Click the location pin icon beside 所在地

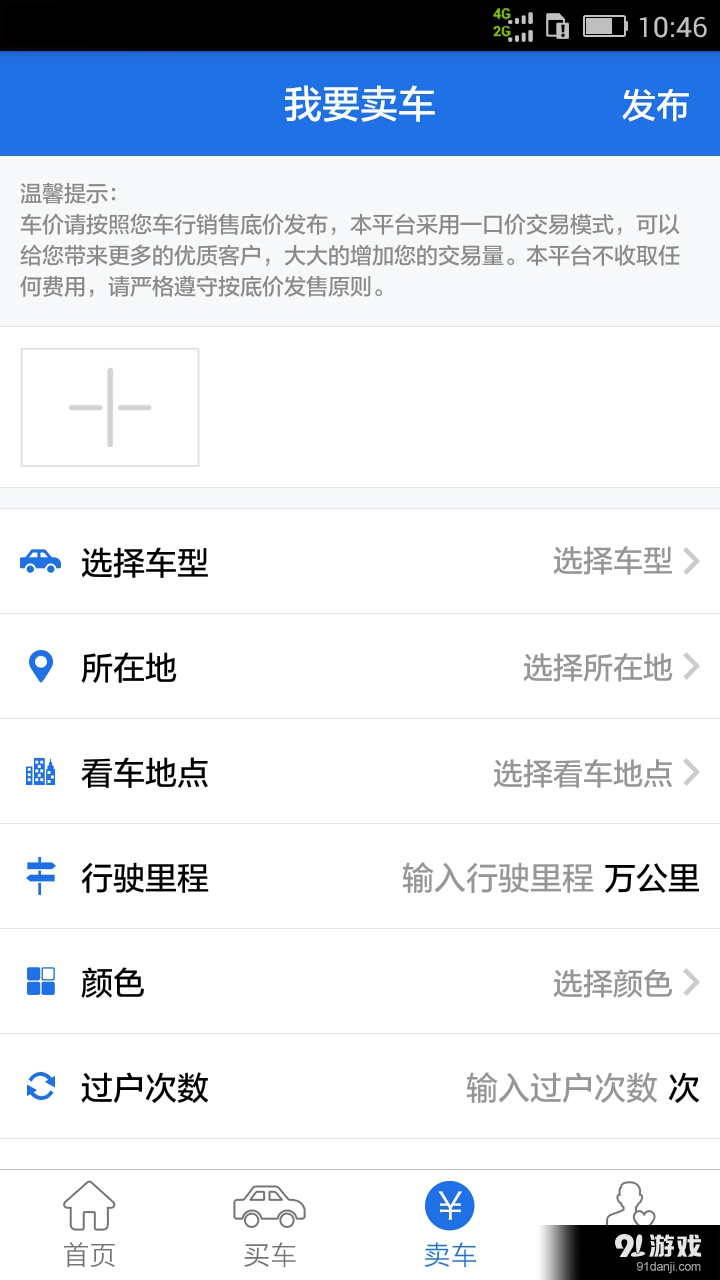point(40,667)
